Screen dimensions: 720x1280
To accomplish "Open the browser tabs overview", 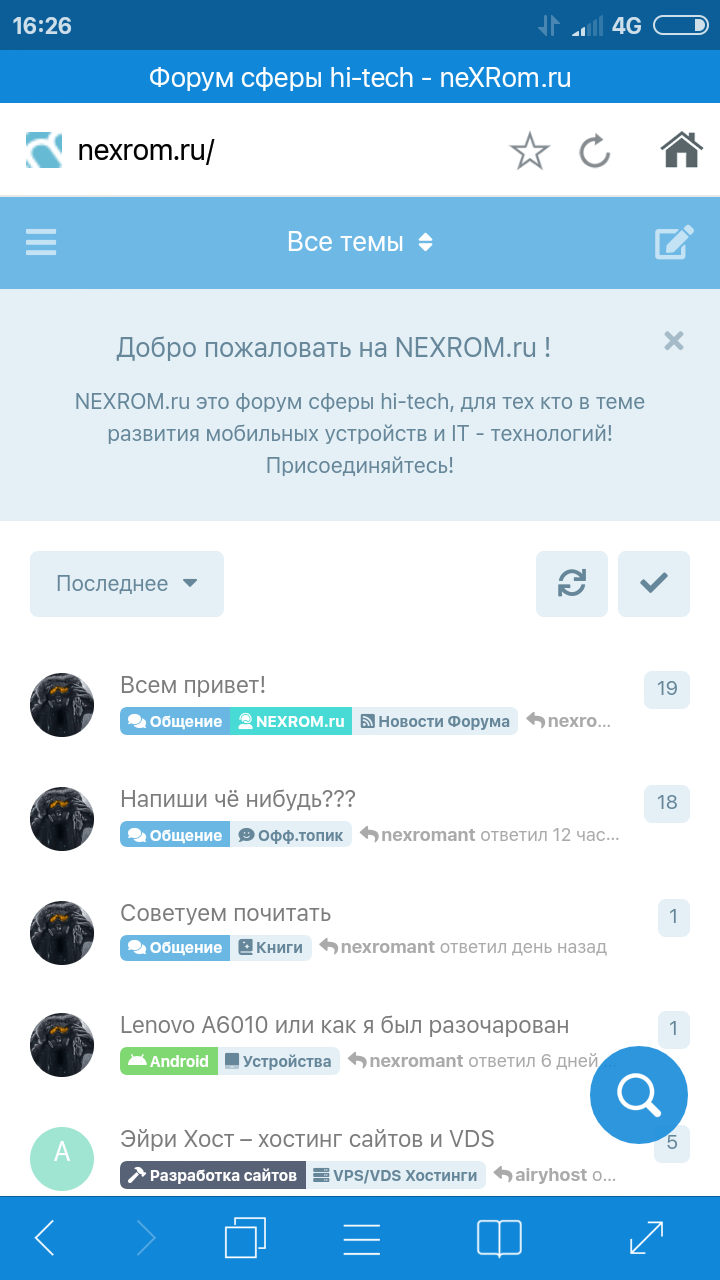I will [245, 1238].
